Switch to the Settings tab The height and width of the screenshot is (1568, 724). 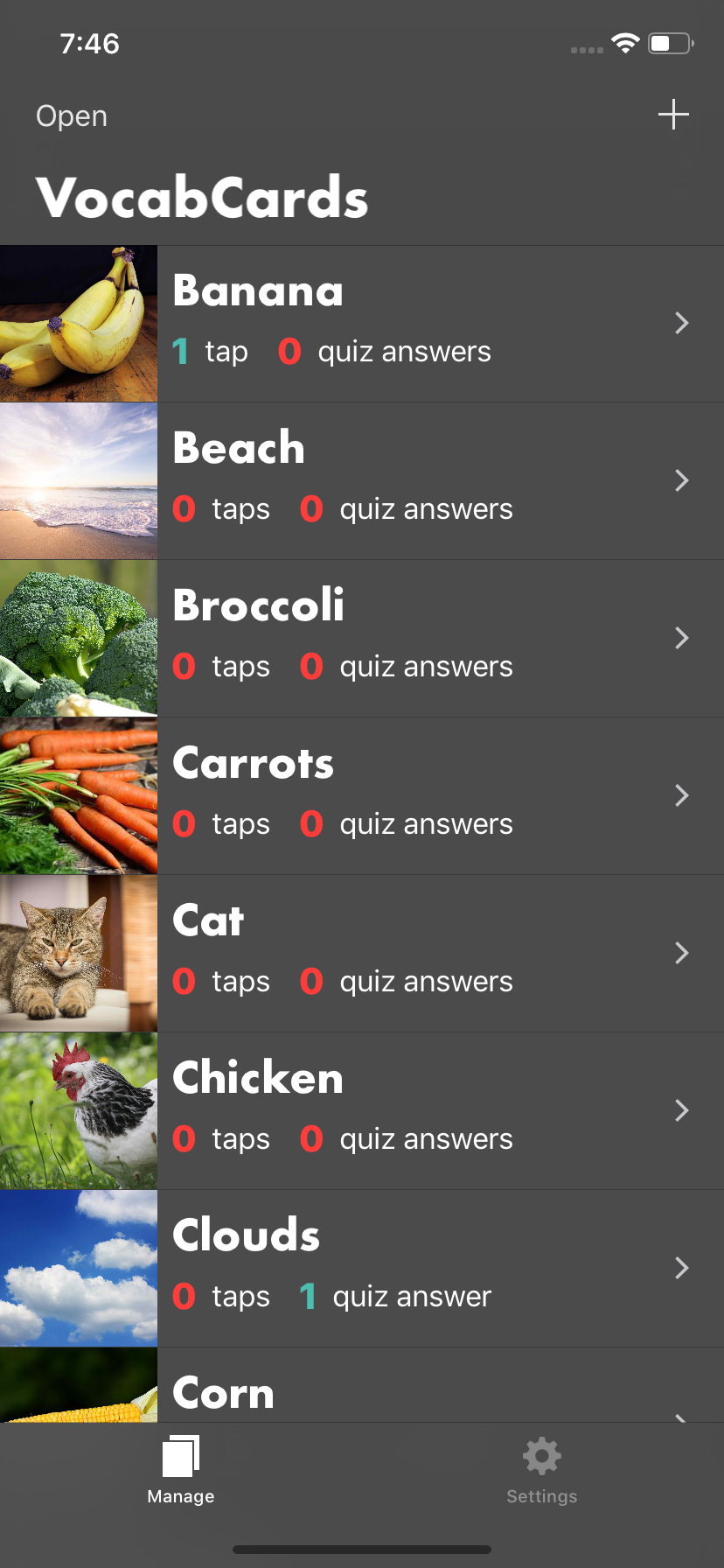pos(542,1470)
